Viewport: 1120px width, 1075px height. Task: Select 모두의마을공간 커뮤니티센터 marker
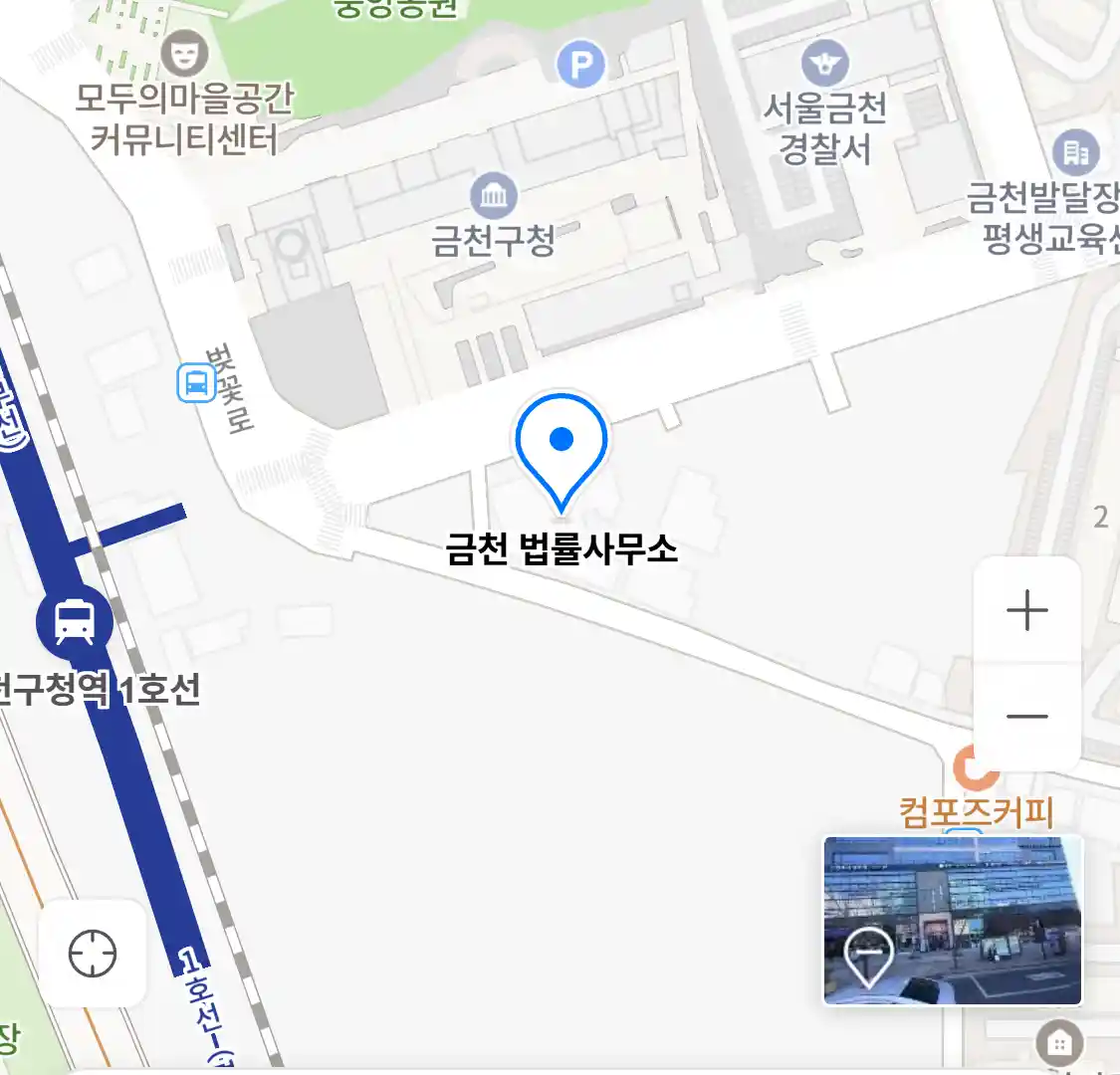point(184,53)
